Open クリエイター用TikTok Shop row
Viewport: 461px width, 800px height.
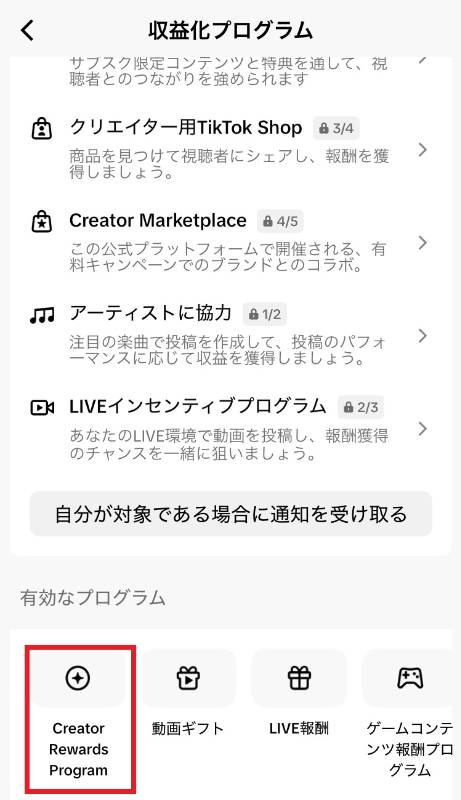[230, 149]
